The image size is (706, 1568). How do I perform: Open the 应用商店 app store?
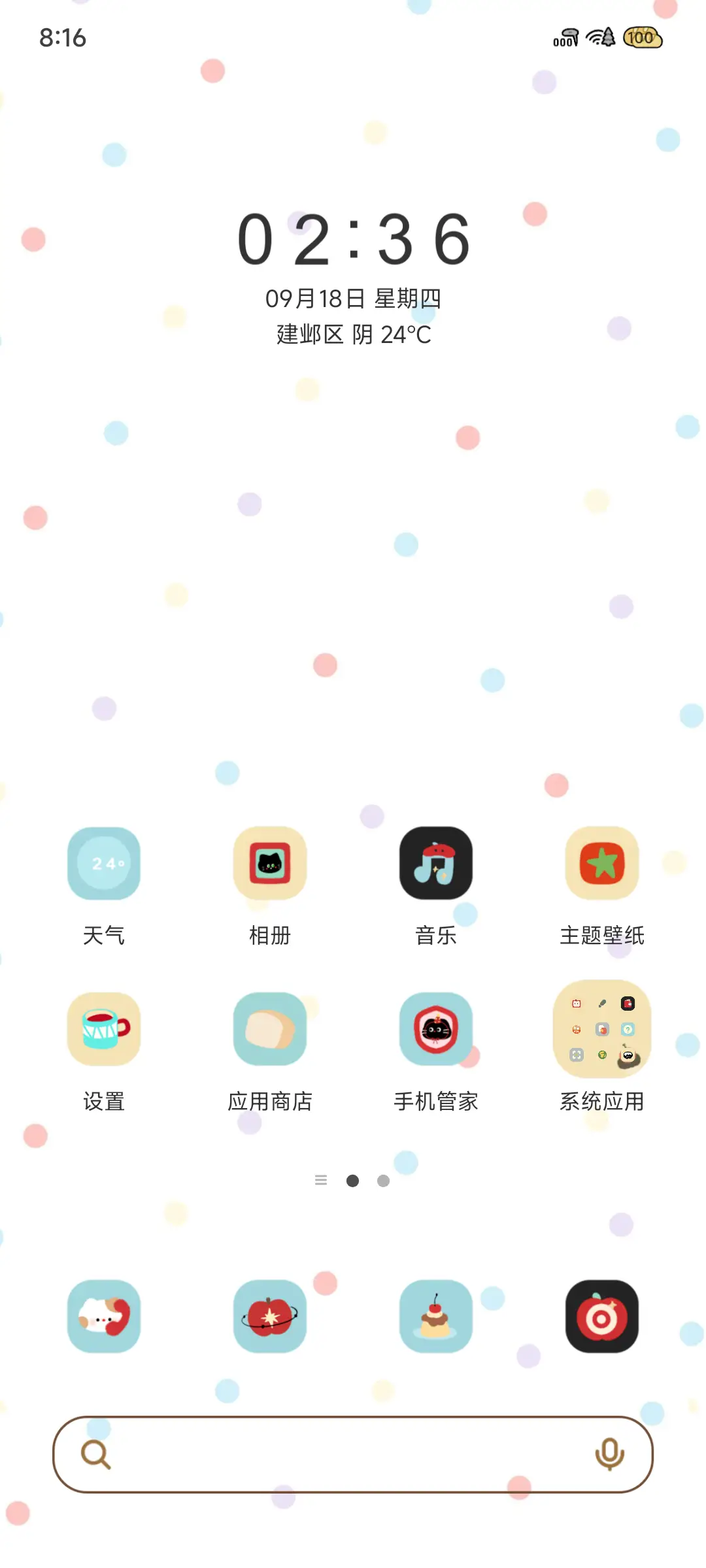[x=271, y=1030]
